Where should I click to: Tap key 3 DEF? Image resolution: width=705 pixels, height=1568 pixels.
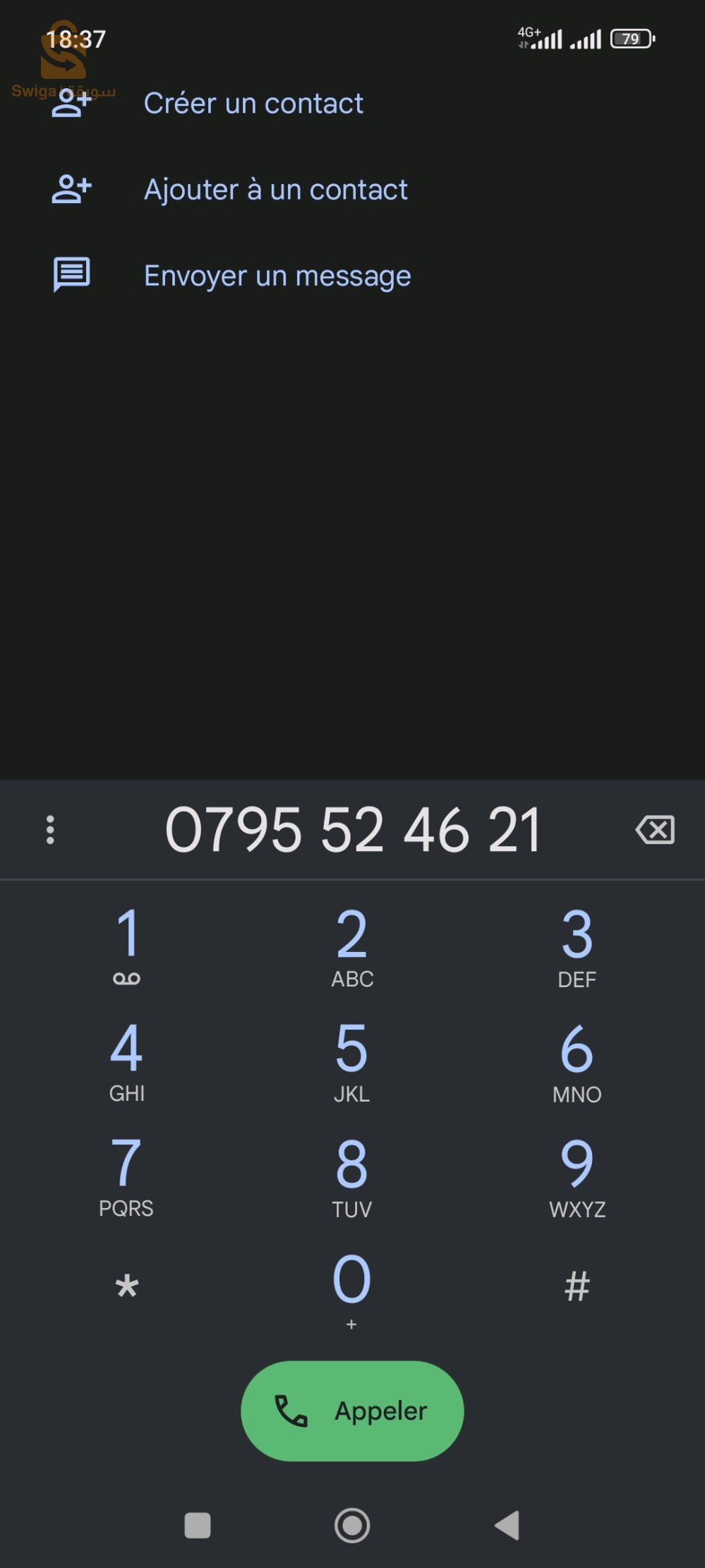(x=577, y=946)
